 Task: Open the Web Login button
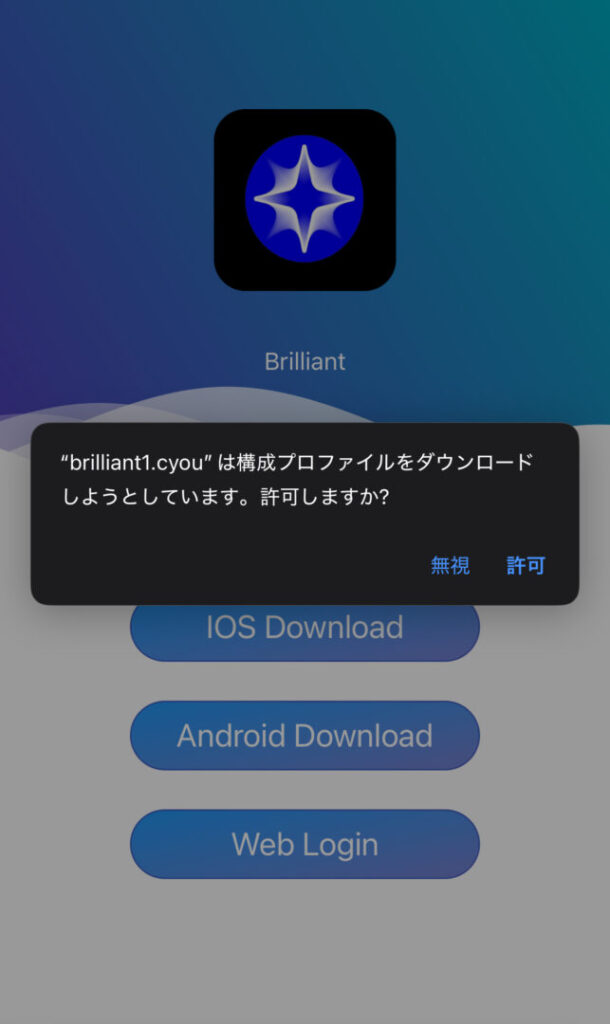[304, 844]
